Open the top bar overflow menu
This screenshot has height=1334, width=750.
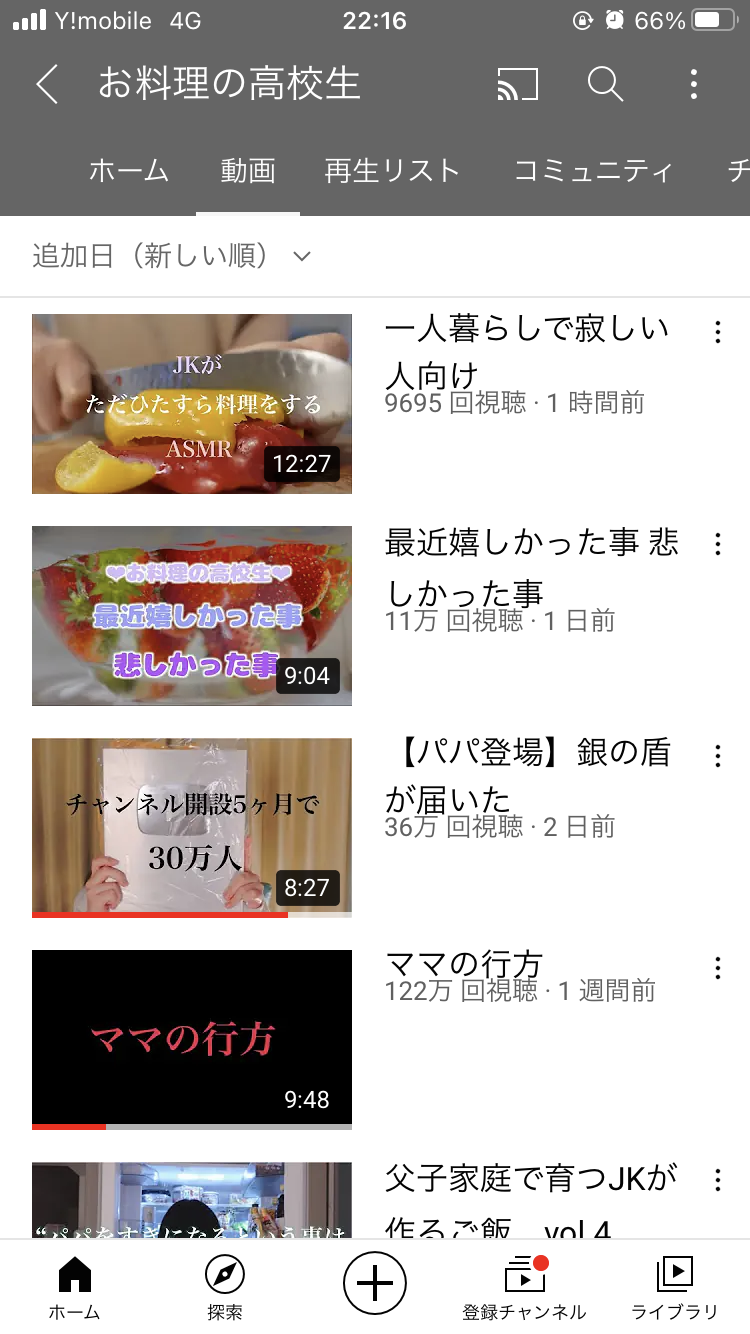pyautogui.click(x=693, y=85)
